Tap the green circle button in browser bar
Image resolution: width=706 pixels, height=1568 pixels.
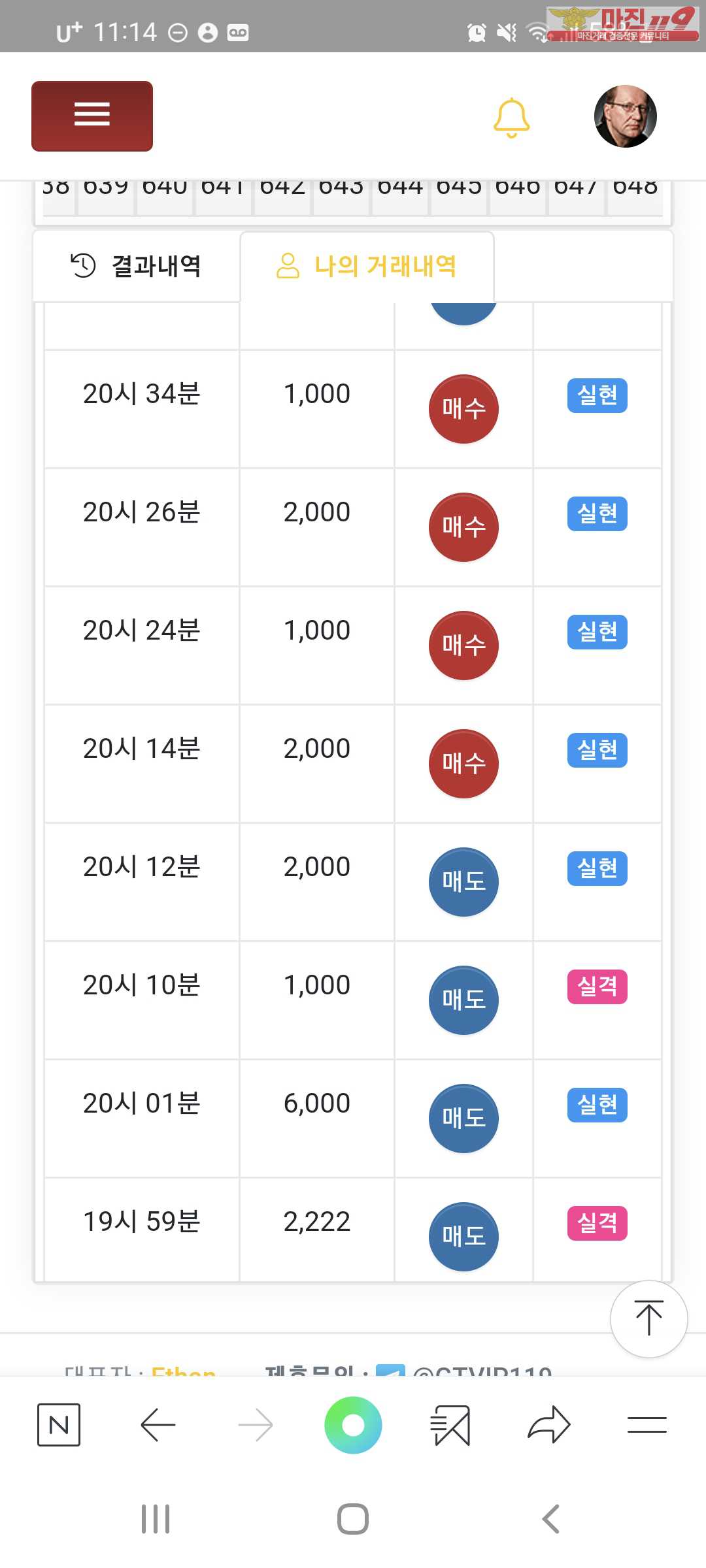click(x=353, y=1425)
